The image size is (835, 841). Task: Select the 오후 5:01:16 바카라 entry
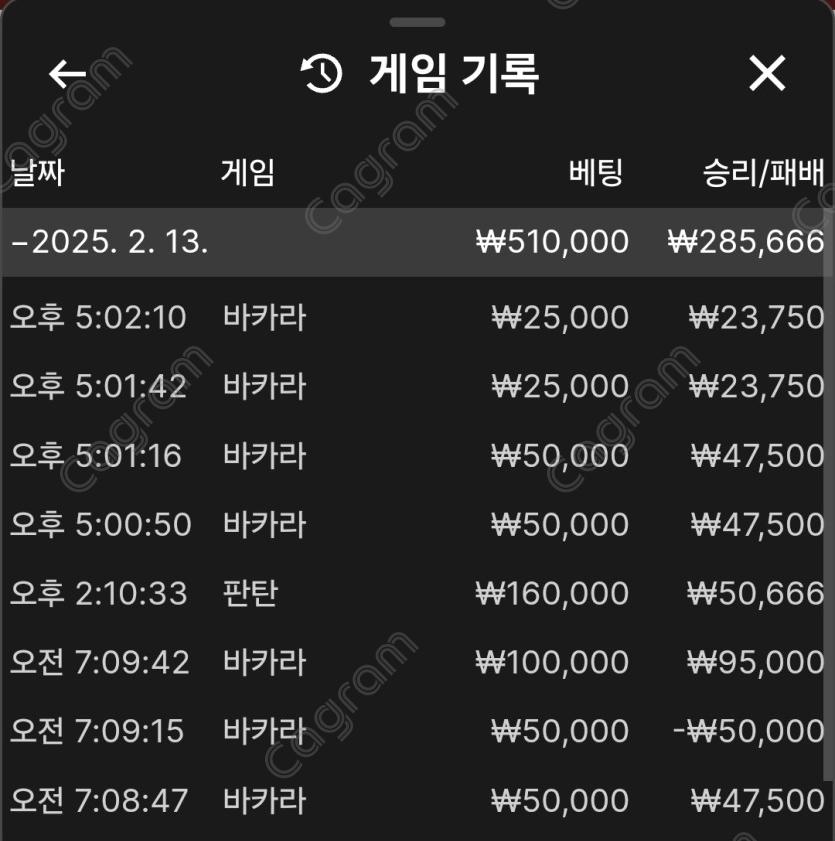[x=416, y=456]
